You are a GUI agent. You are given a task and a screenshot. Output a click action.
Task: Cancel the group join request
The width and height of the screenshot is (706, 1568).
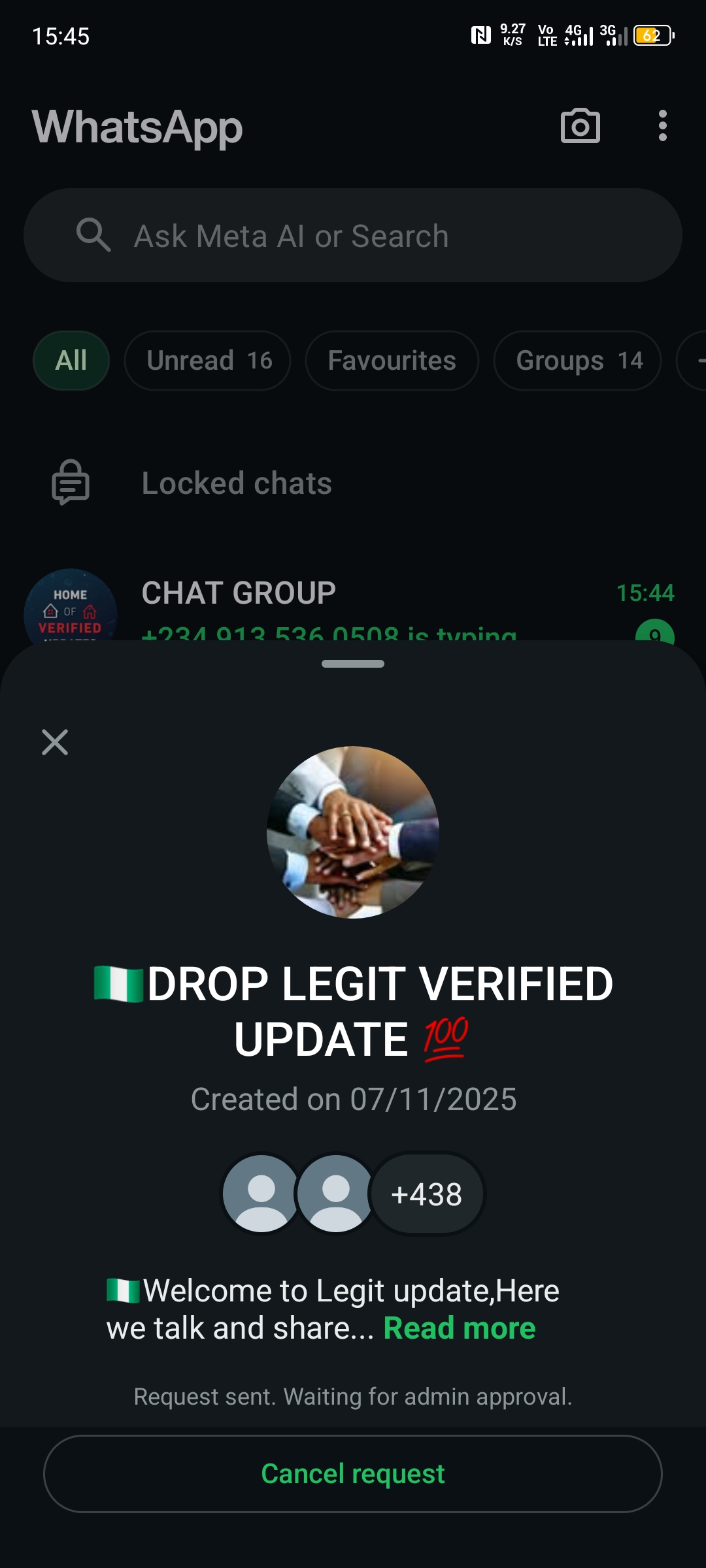point(353,1473)
